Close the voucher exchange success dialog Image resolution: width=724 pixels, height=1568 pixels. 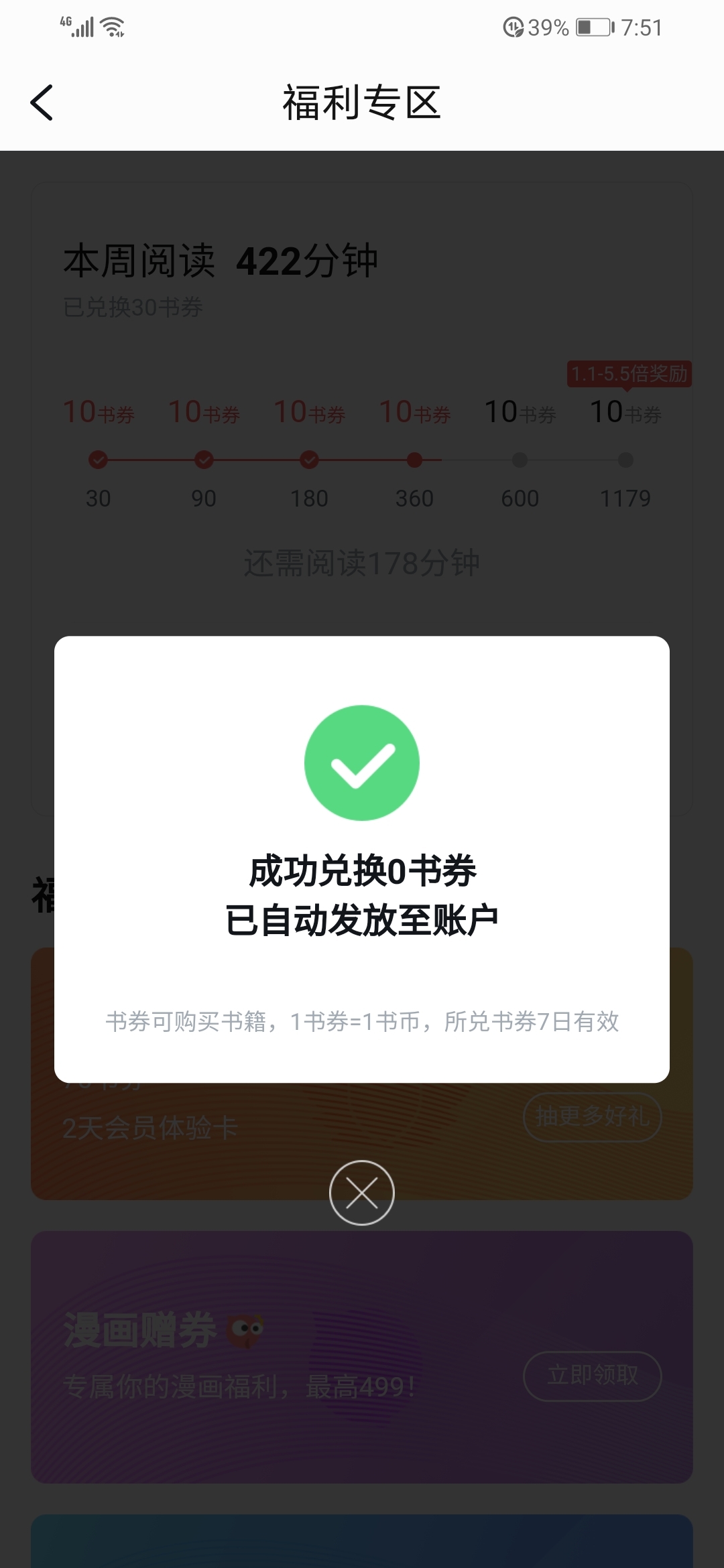pos(362,1193)
